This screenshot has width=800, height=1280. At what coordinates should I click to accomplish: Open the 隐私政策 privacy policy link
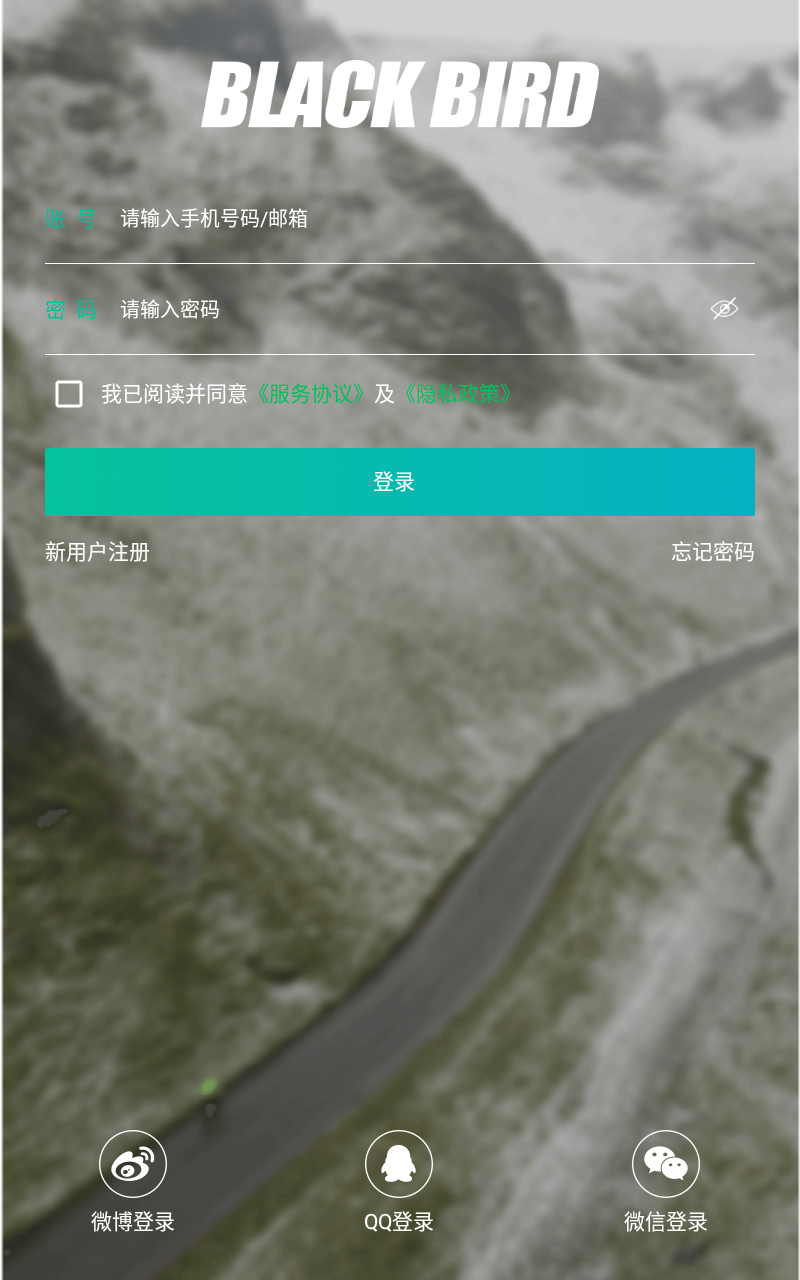click(457, 394)
